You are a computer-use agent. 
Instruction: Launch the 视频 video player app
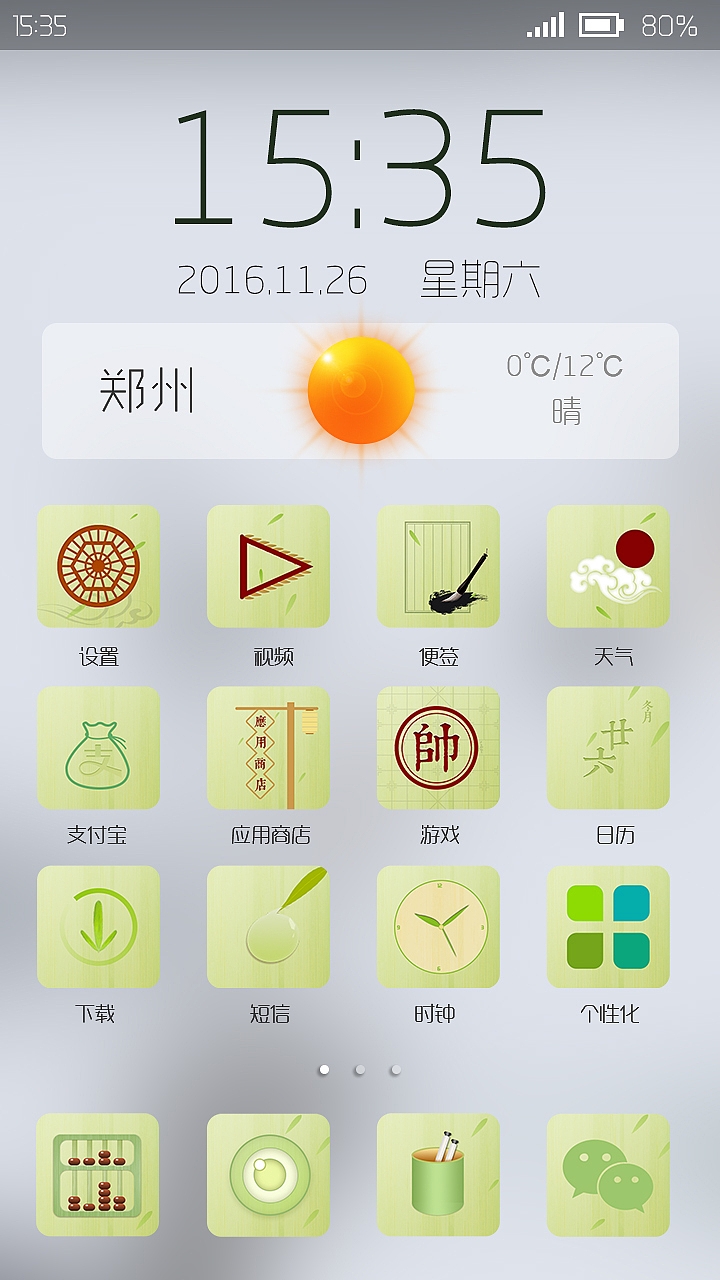268,566
